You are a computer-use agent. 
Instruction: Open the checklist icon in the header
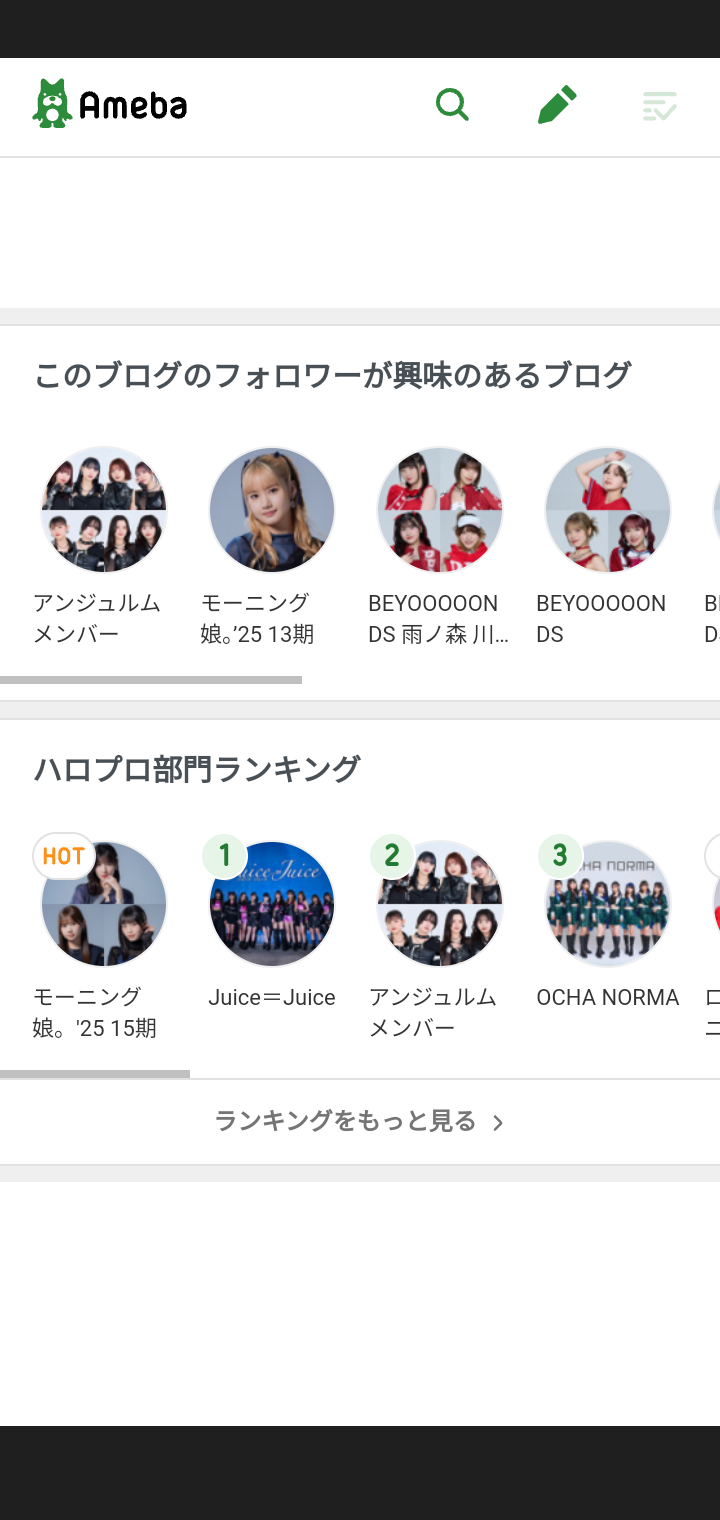[x=660, y=106]
